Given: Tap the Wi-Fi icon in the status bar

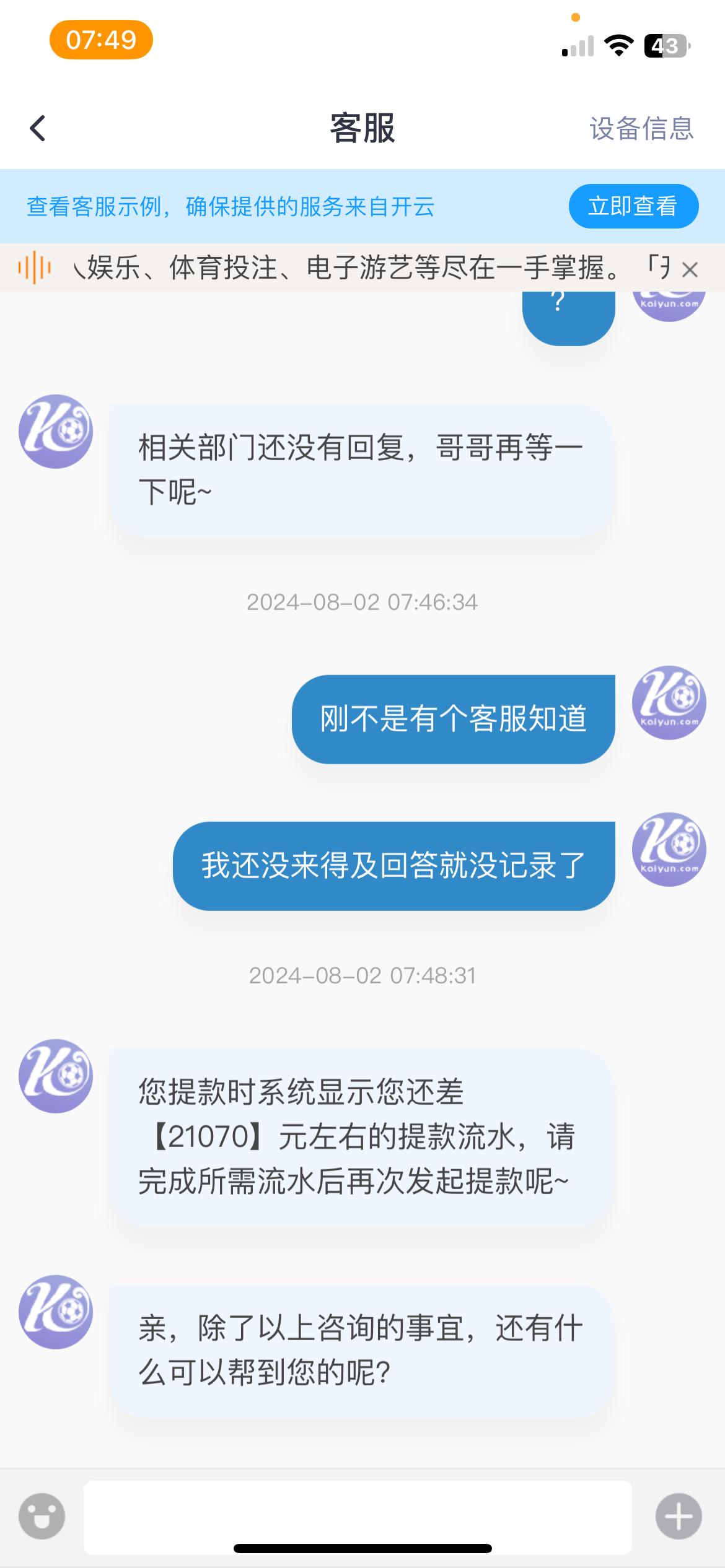Looking at the screenshot, I should pos(619,44).
